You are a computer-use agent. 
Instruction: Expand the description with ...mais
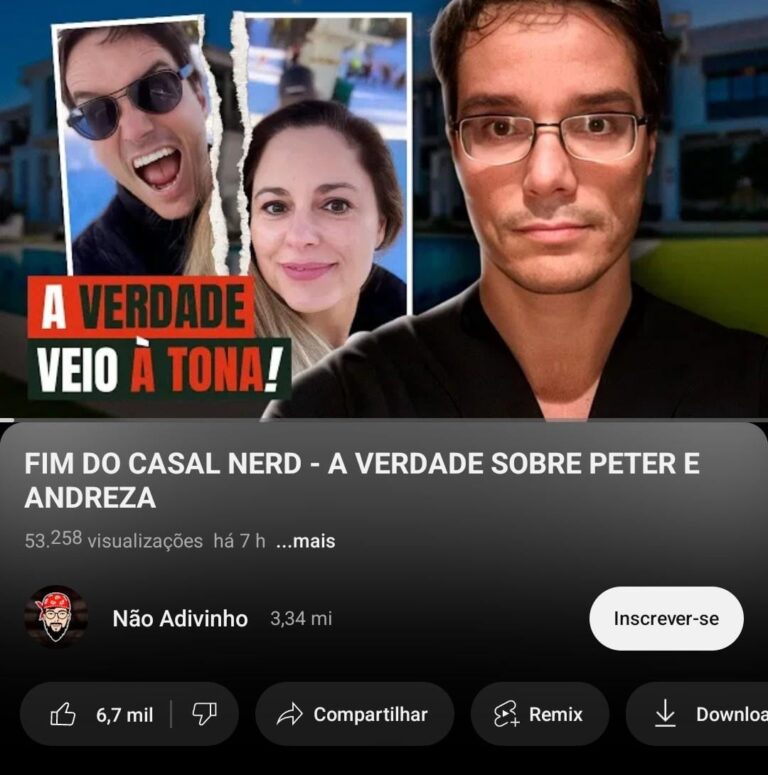(306, 541)
